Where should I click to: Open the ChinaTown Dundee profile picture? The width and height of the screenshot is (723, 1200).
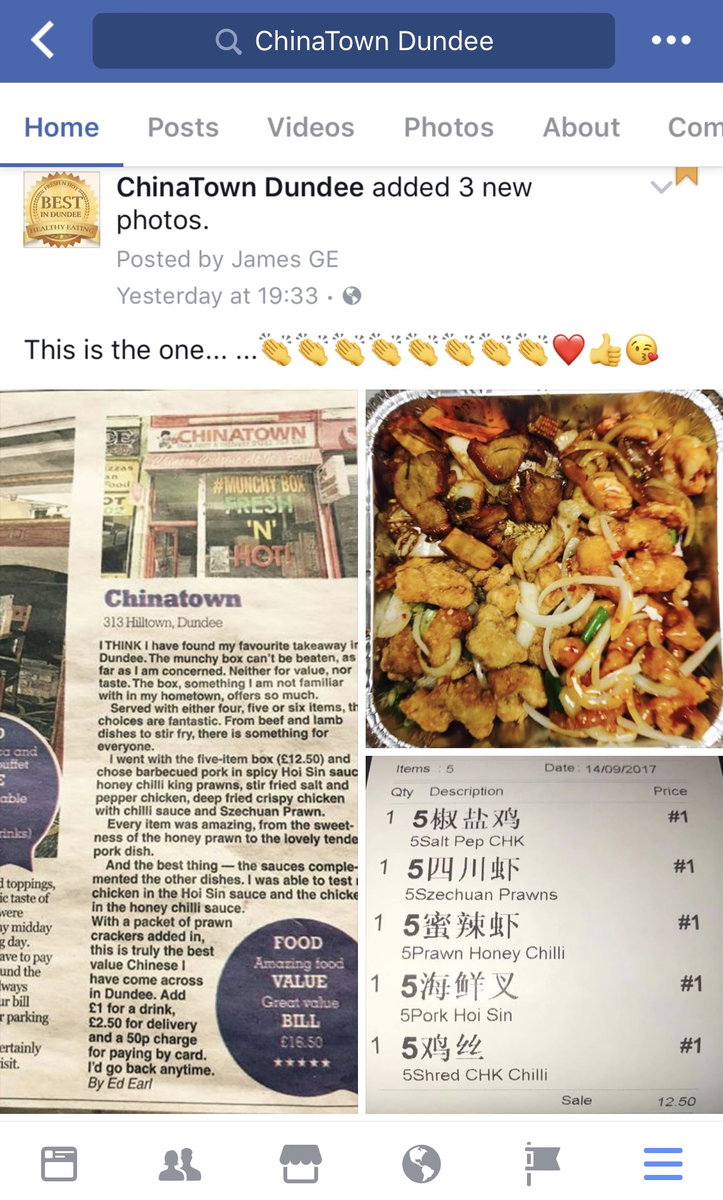tap(62, 209)
